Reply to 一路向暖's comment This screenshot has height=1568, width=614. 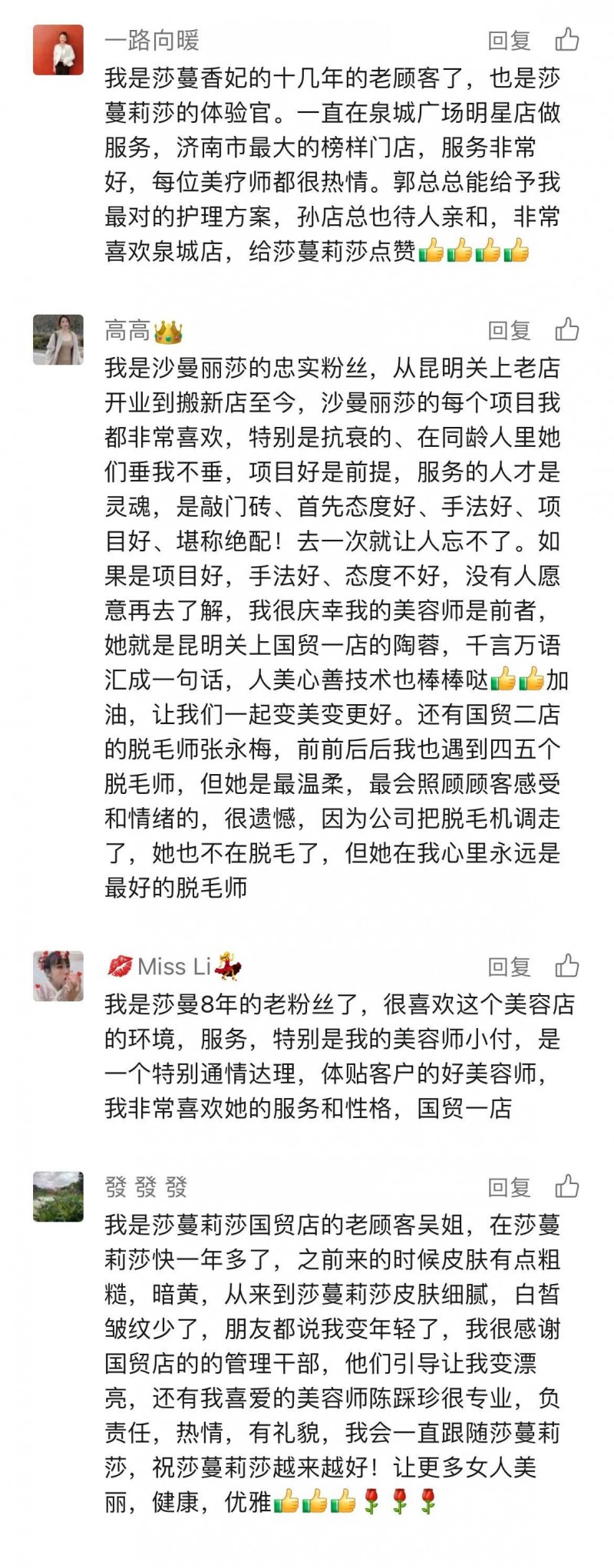pos(509,40)
